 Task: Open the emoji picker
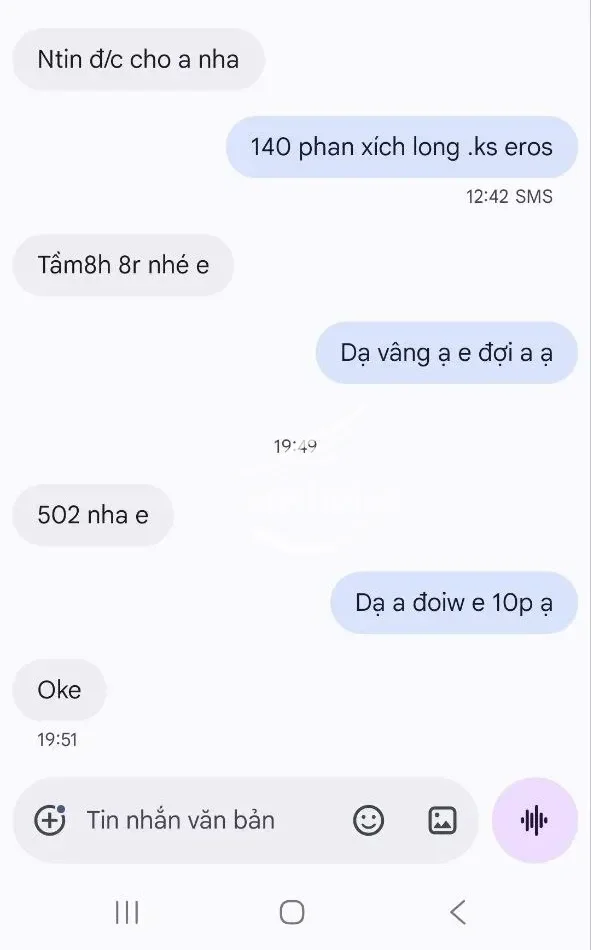pyautogui.click(x=369, y=820)
